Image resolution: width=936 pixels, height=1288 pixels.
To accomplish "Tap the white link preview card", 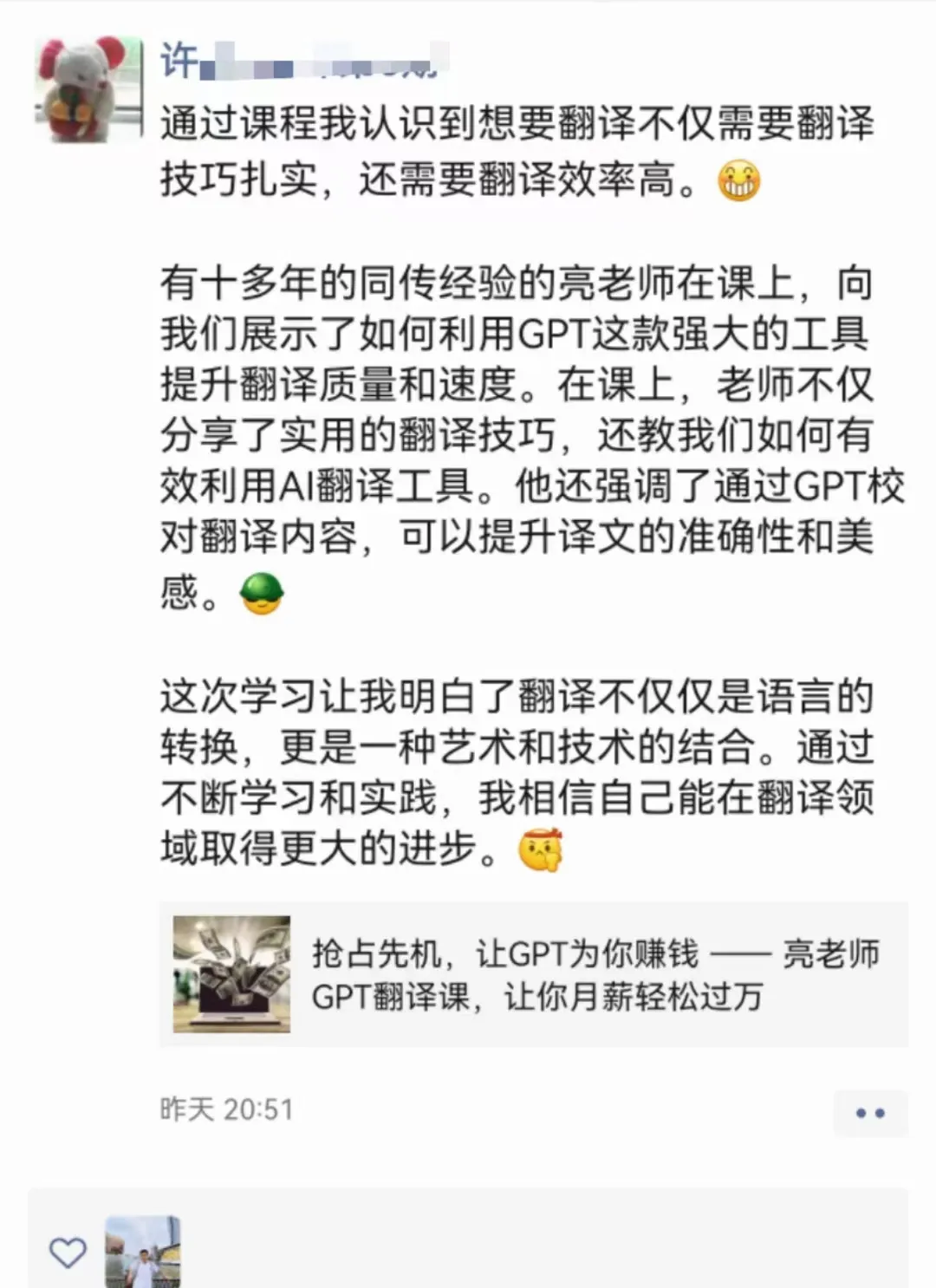I will coord(520,972).
